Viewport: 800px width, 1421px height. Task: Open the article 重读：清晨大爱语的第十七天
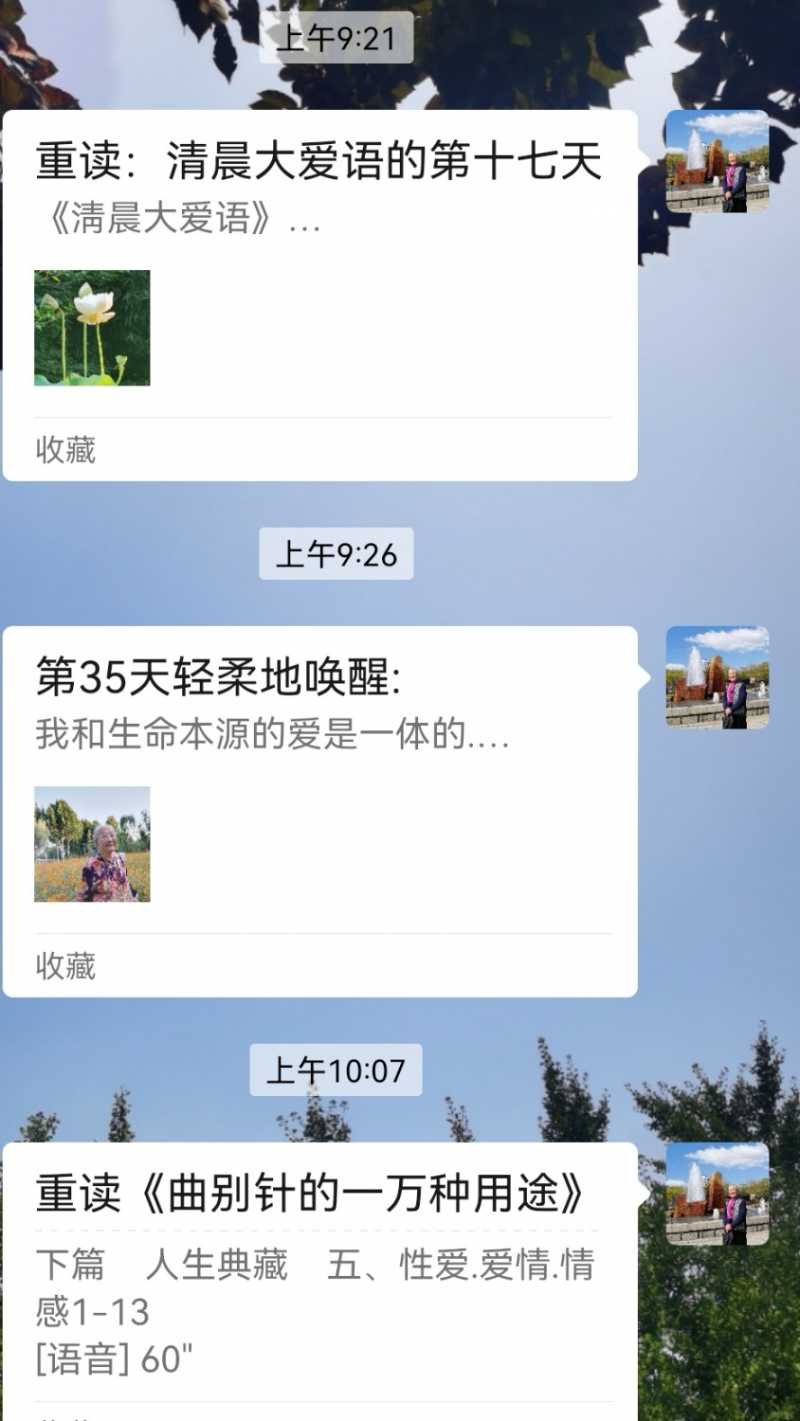coord(320,164)
